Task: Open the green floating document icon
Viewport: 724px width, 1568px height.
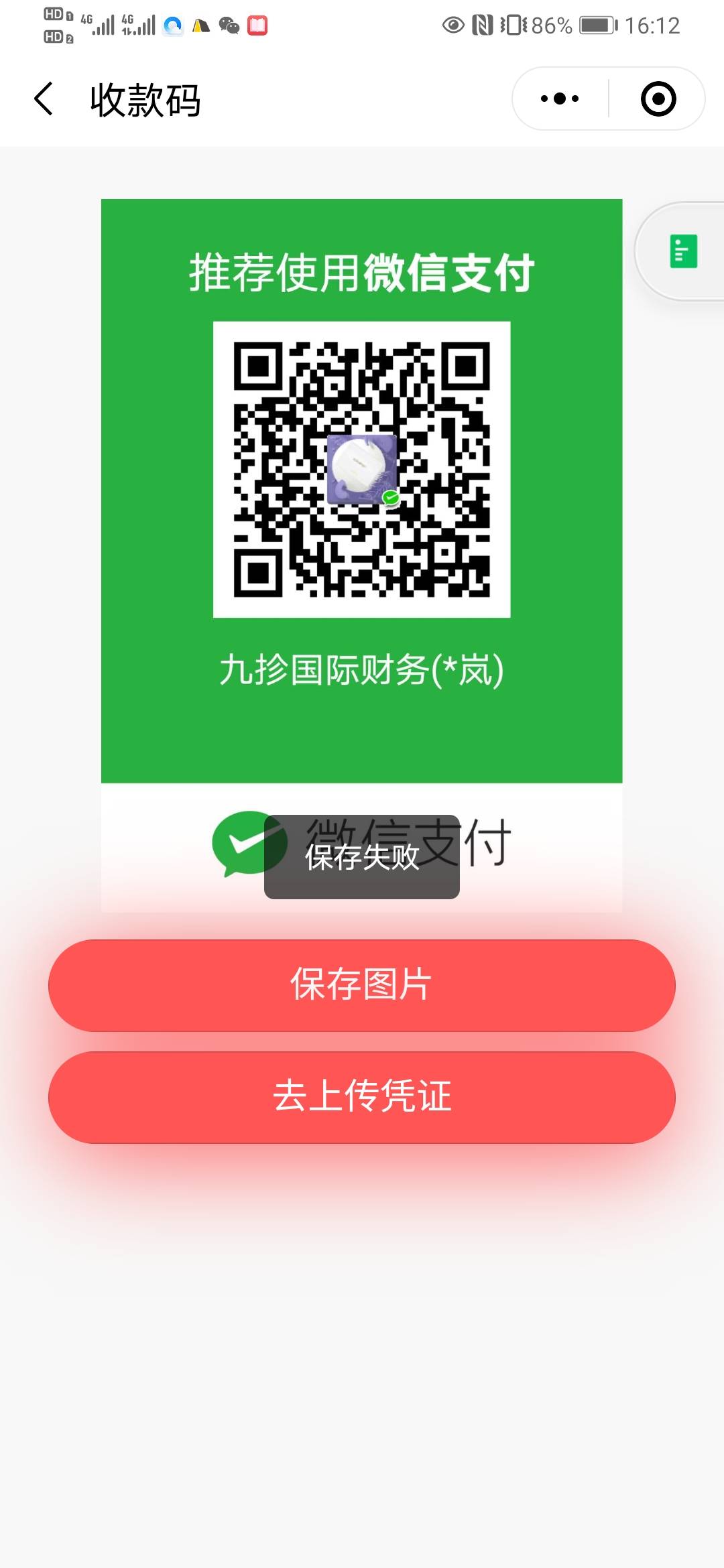Action: (683, 251)
